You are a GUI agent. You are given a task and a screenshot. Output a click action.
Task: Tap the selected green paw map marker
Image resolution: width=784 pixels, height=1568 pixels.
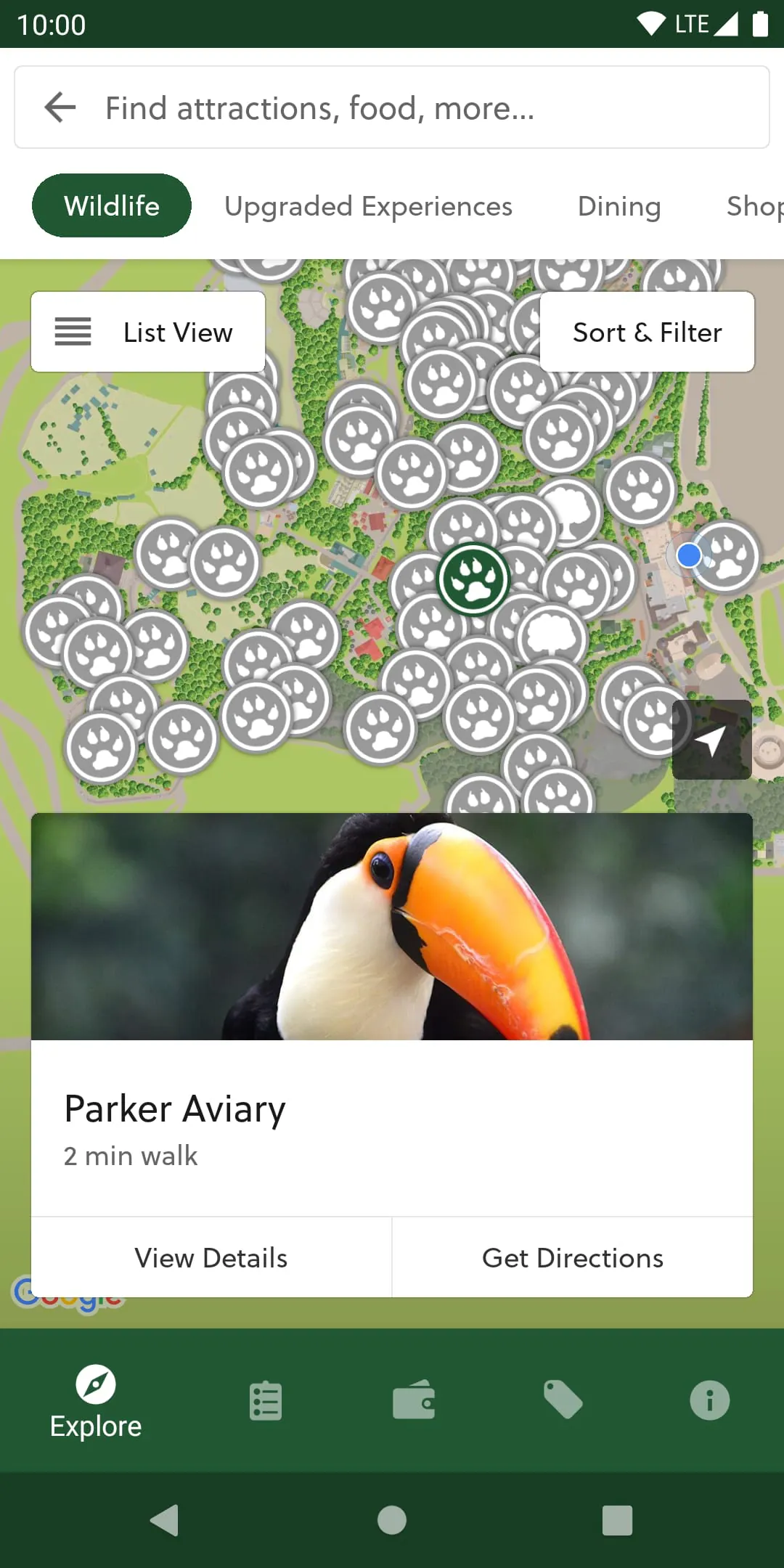(x=473, y=579)
